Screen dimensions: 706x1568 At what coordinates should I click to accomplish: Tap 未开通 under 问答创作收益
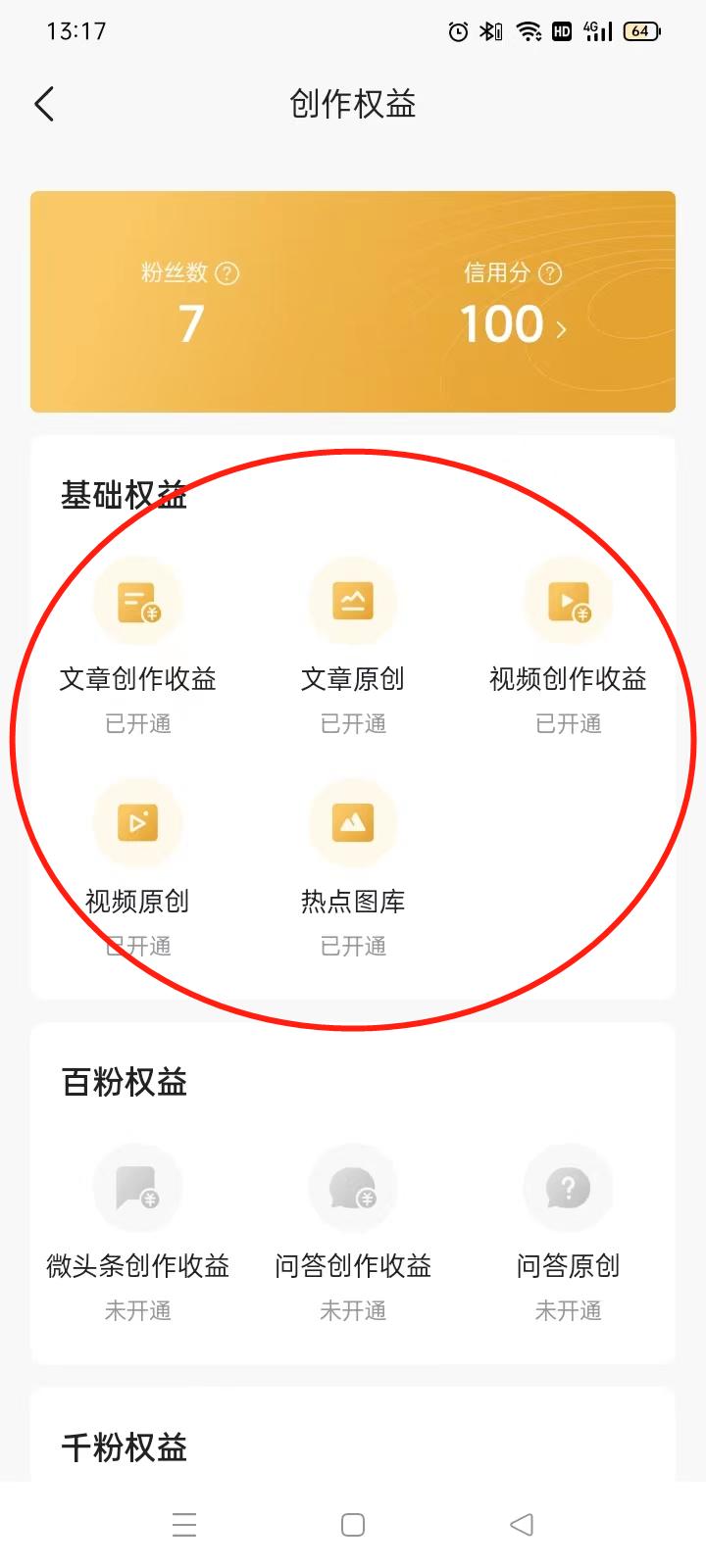coord(353,1310)
